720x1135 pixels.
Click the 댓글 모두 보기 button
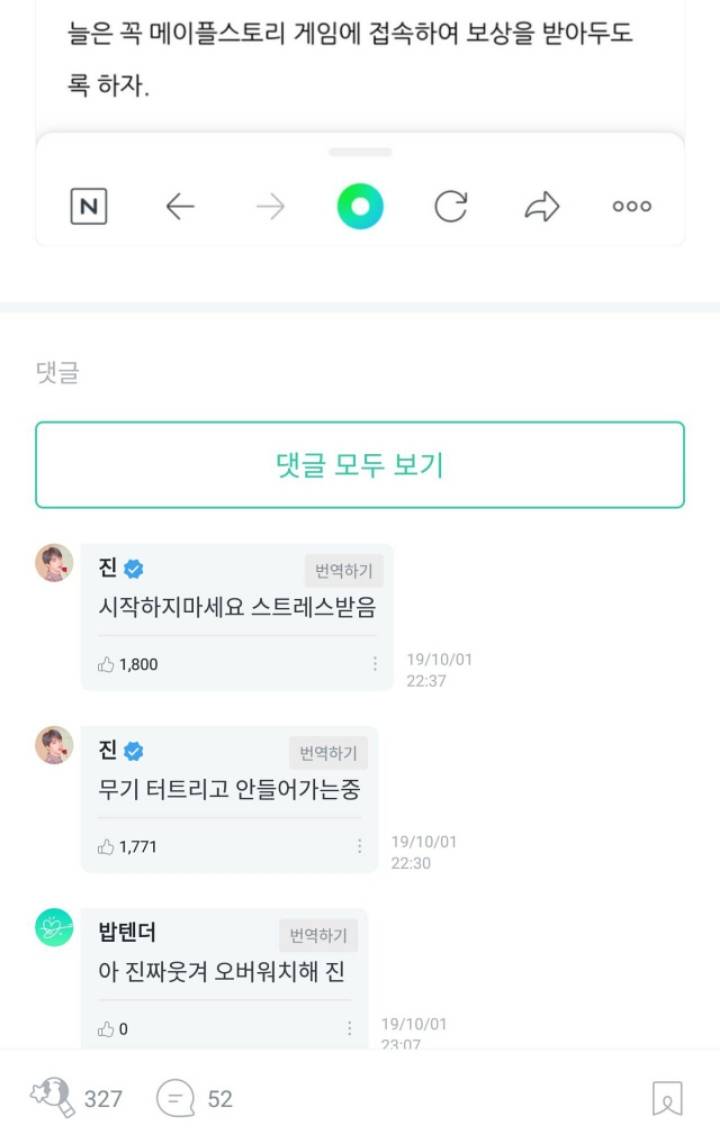pos(360,464)
